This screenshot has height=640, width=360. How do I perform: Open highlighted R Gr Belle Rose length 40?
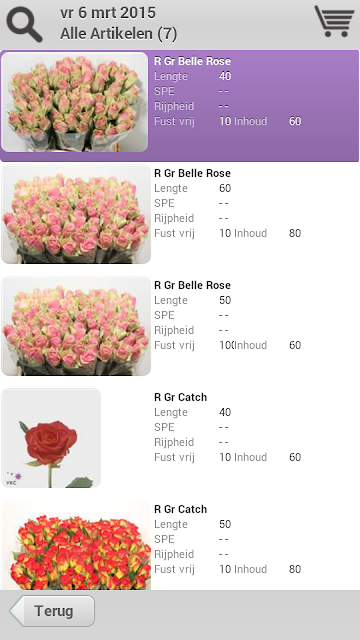click(x=180, y=106)
